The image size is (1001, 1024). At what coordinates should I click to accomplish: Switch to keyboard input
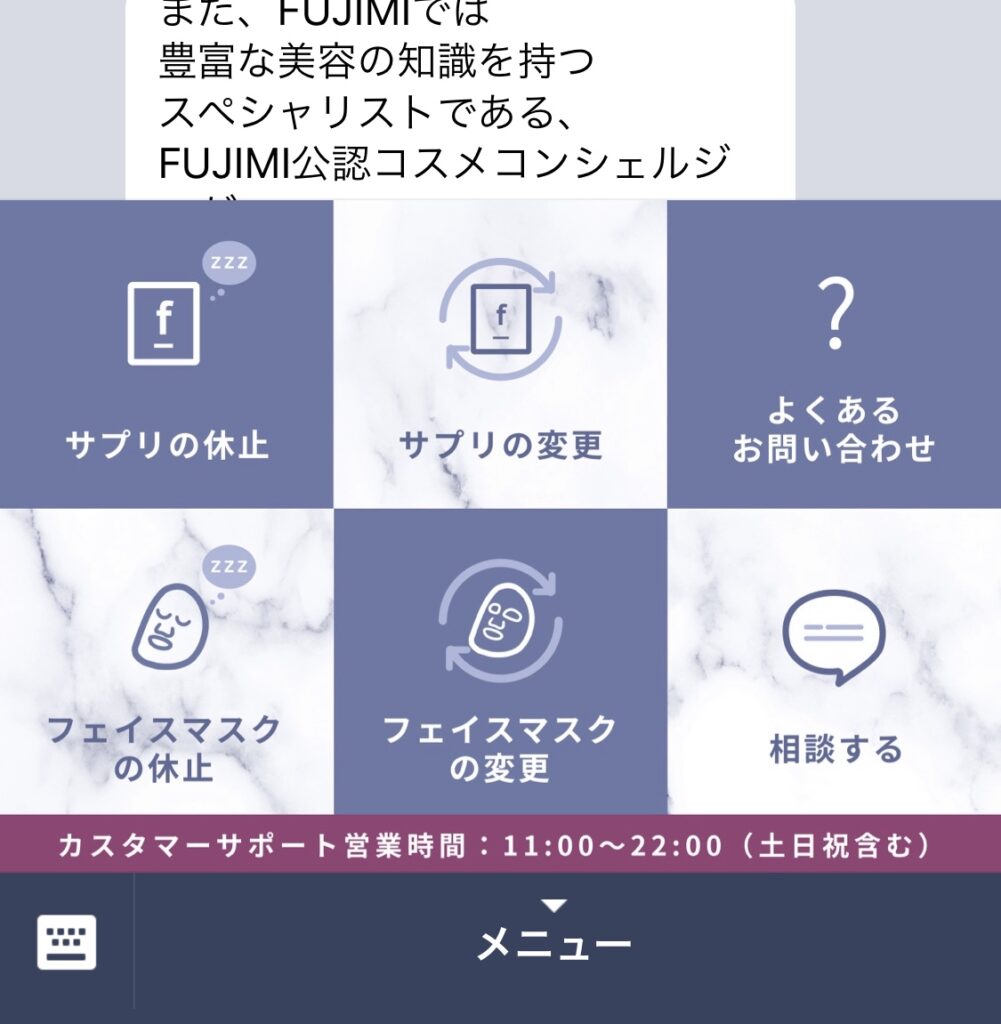coord(66,942)
